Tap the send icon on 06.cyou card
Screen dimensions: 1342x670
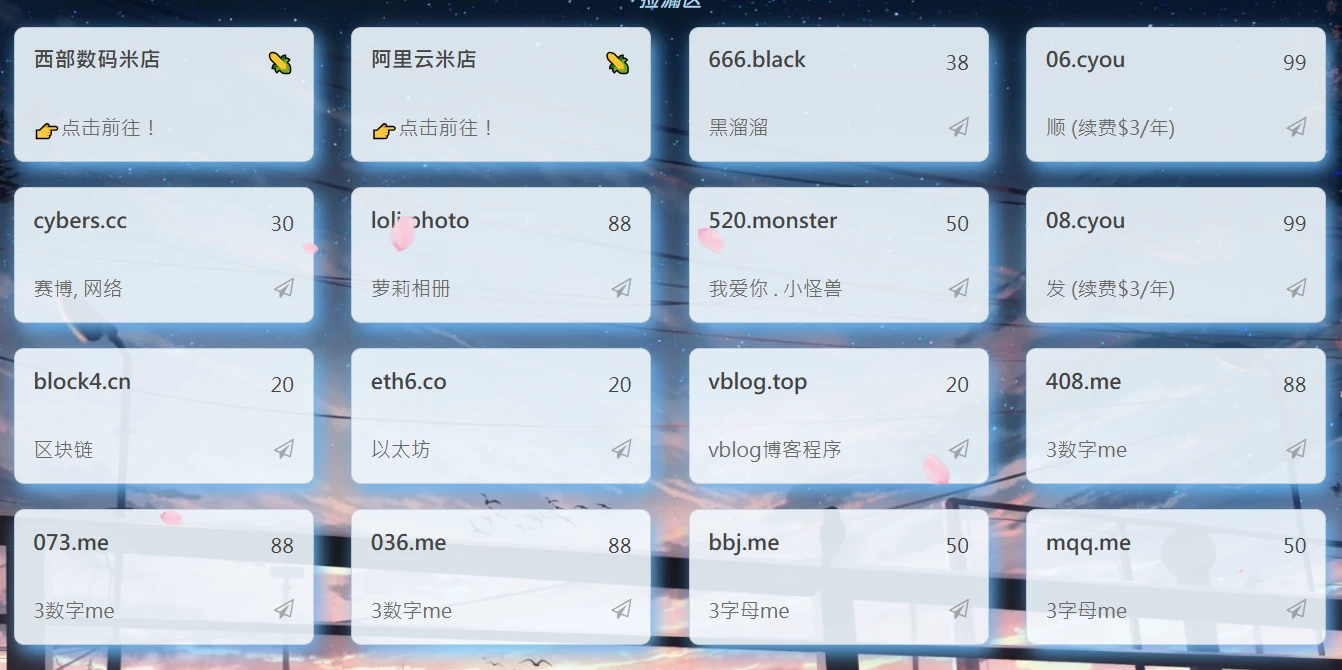tap(1296, 127)
